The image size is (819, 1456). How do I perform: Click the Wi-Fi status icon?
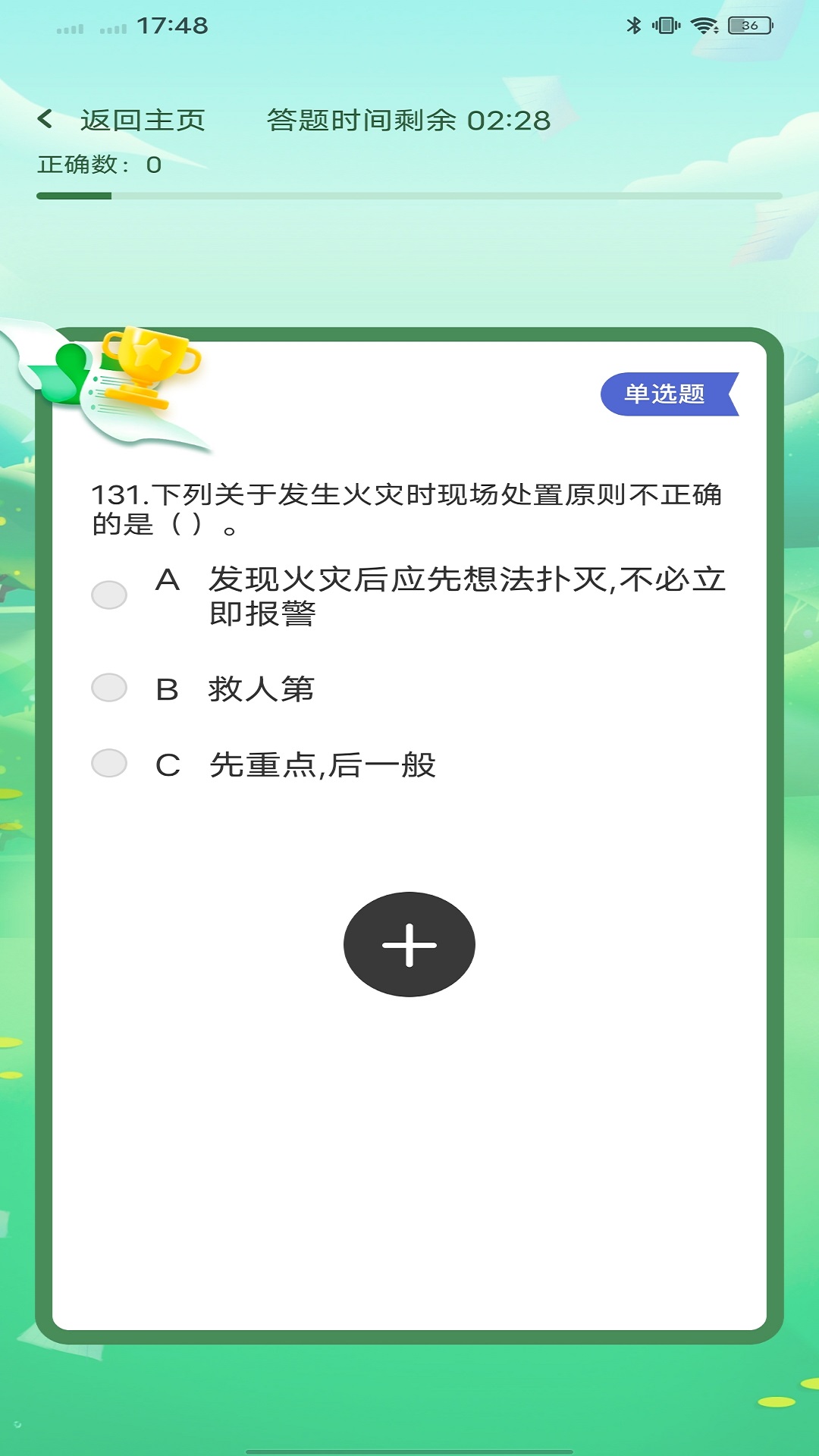click(x=706, y=23)
